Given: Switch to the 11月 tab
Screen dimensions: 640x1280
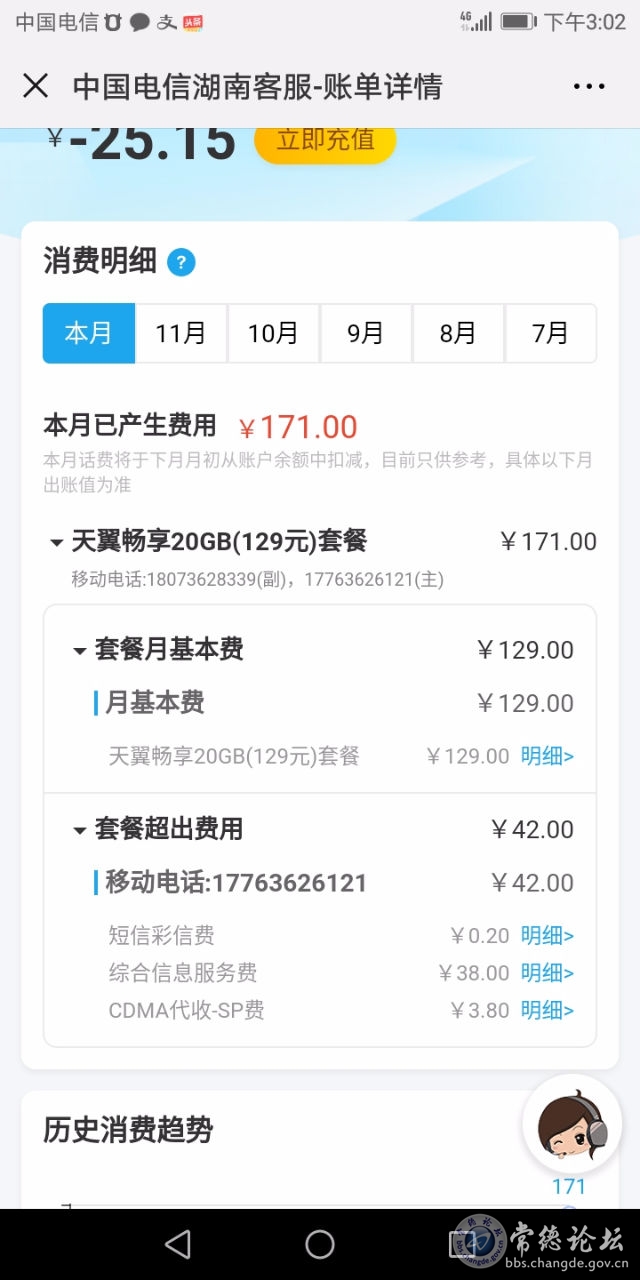Looking at the screenshot, I should click(x=181, y=333).
